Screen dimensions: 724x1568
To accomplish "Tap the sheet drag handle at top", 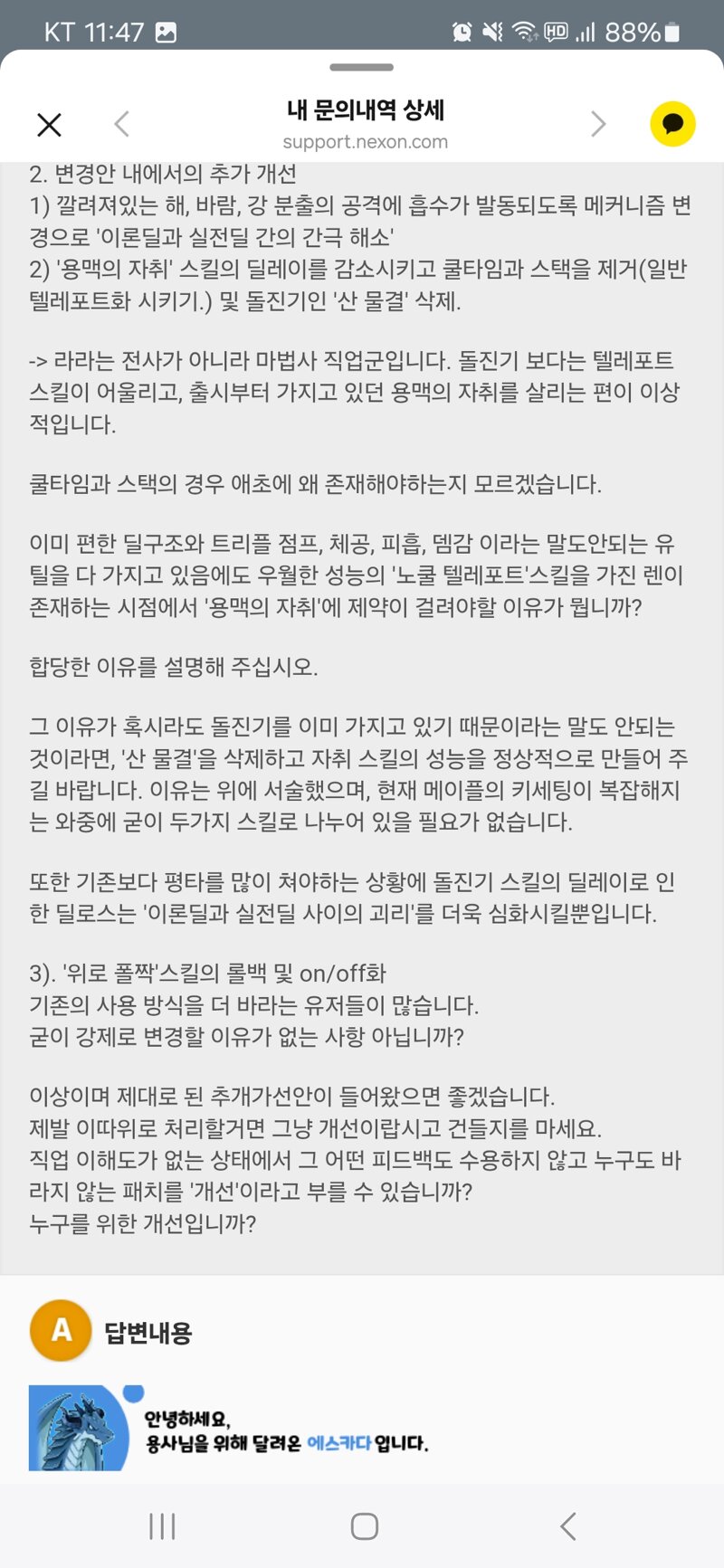I will pyautogui.click(x=362, y=67).
